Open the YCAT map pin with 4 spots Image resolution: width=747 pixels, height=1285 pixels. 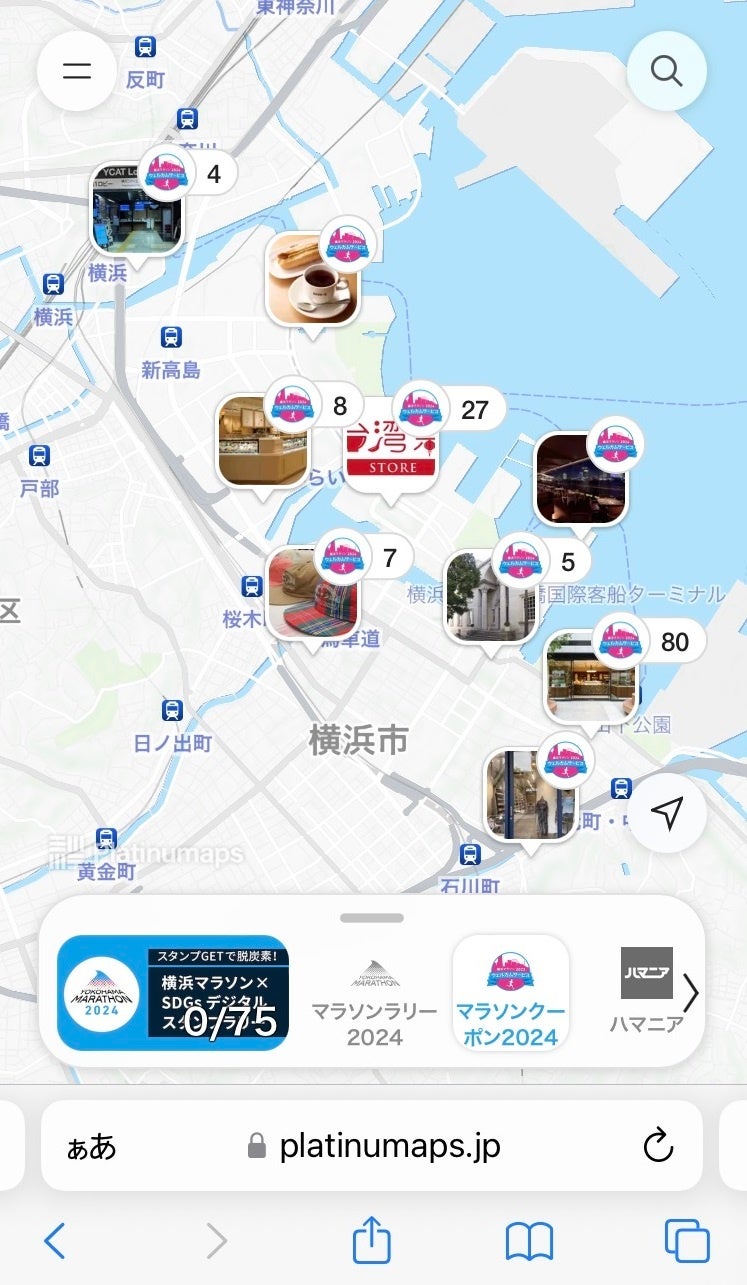[x=137, y=209]
